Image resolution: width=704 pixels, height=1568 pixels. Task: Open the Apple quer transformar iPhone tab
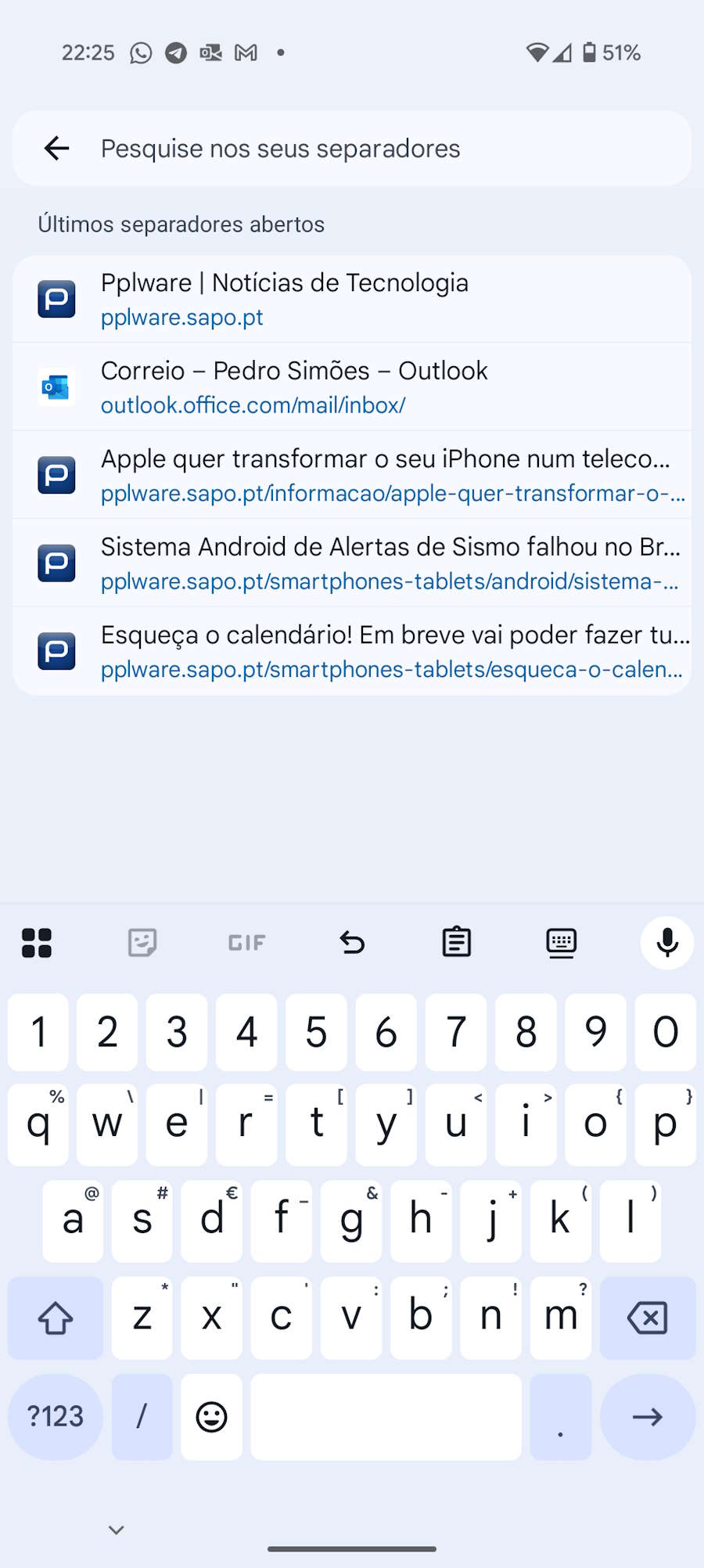(x=352, y=475)
